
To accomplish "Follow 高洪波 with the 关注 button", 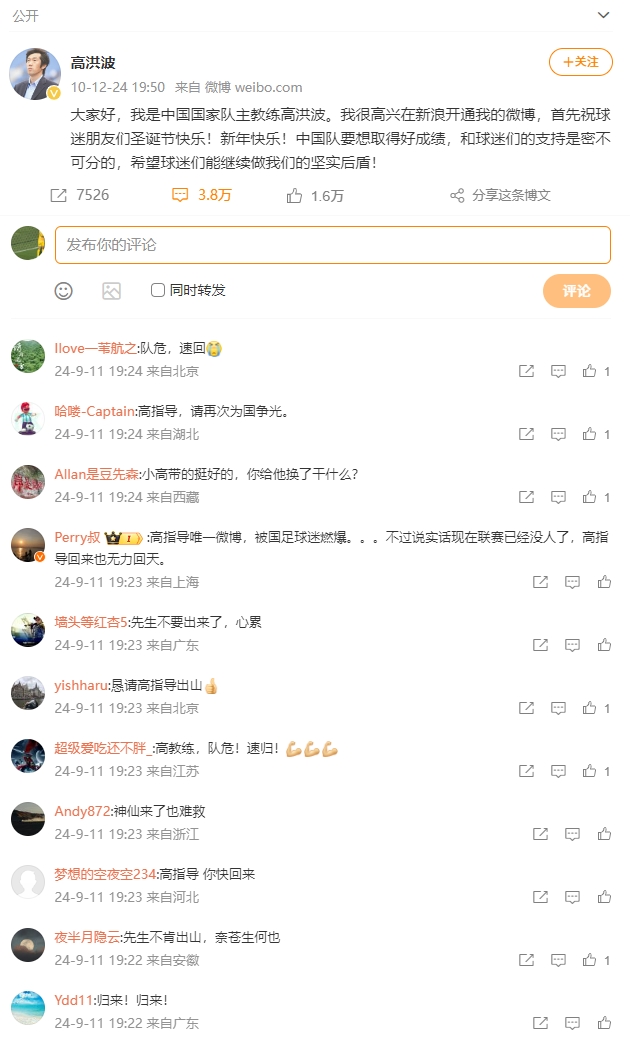I will 580,62.
